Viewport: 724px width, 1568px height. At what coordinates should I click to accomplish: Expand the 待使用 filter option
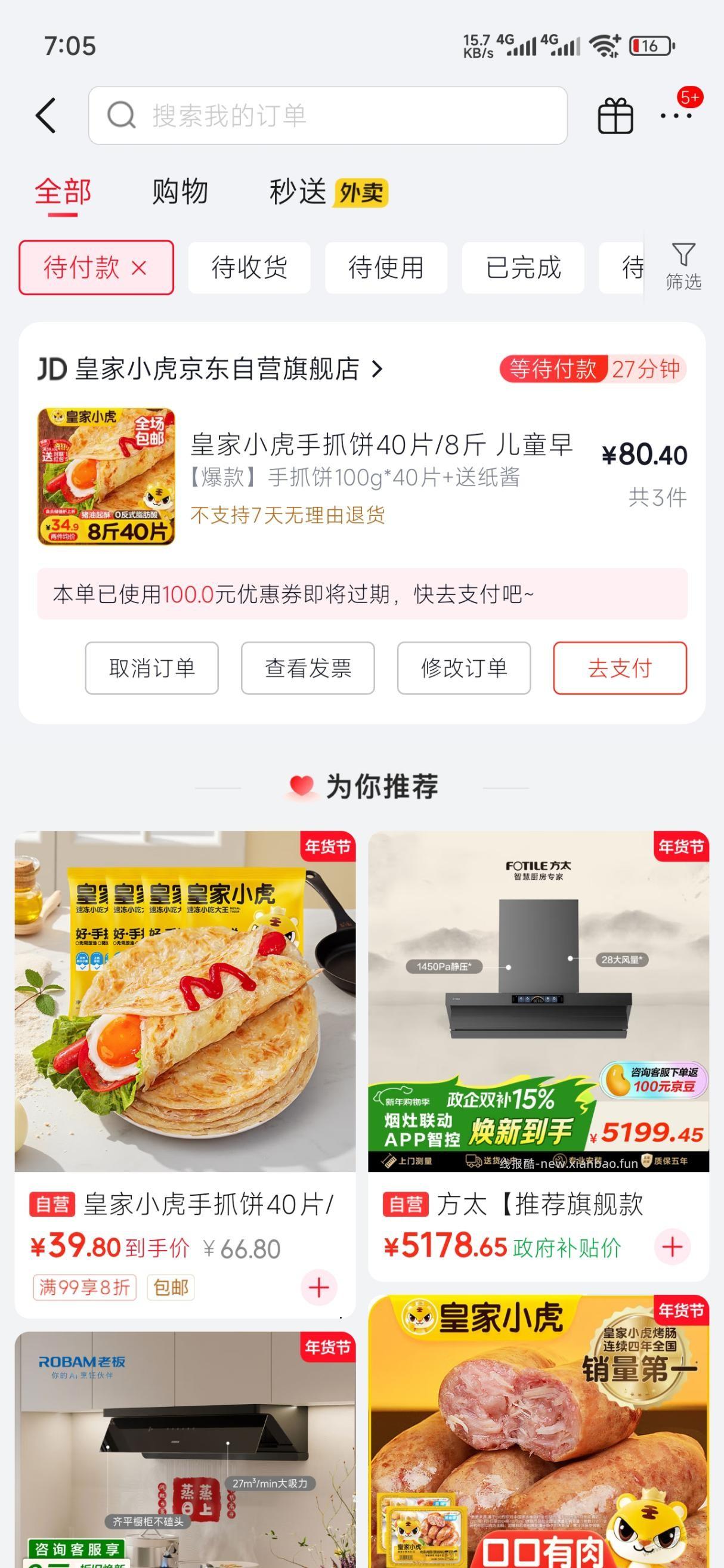386,267
